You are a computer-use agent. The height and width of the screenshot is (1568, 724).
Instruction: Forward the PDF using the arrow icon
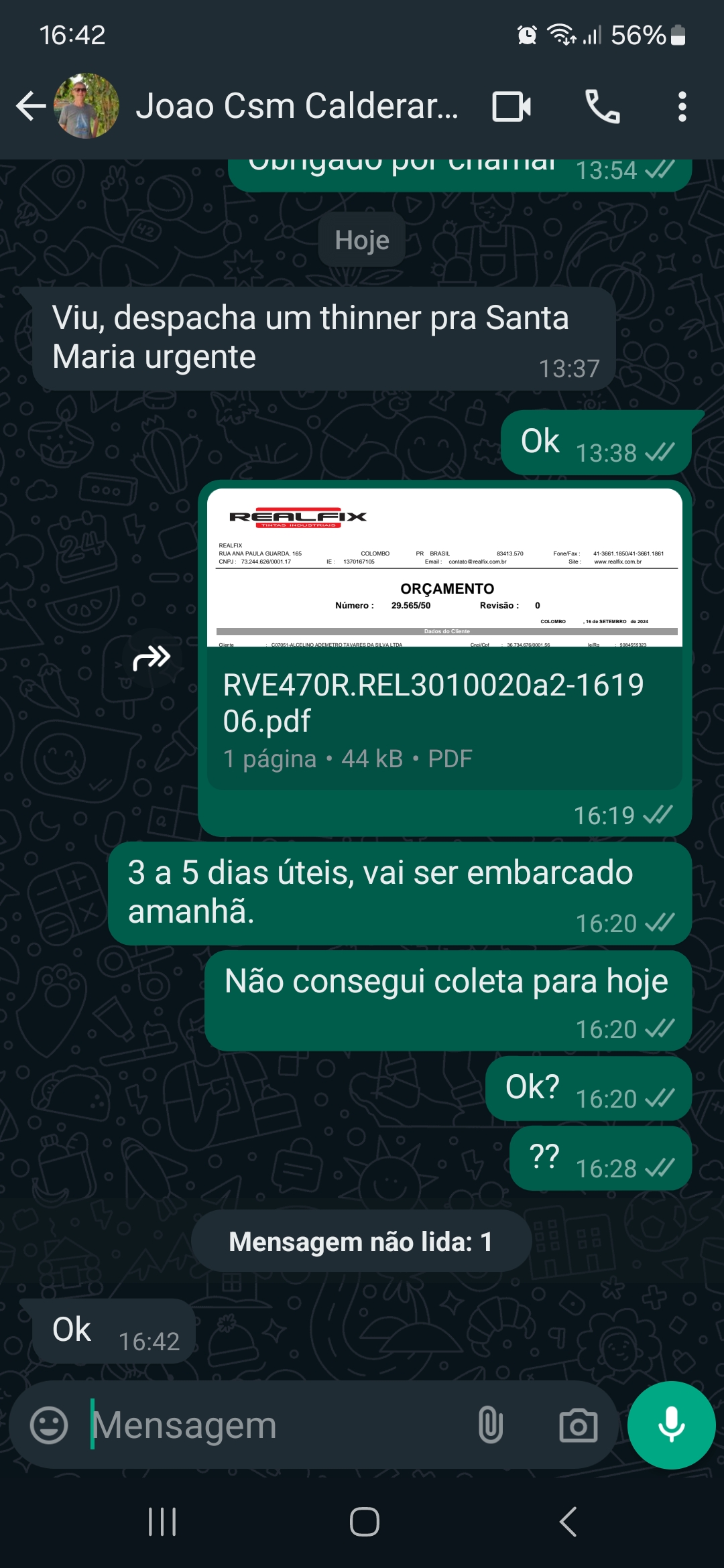[x=152, y=659]
